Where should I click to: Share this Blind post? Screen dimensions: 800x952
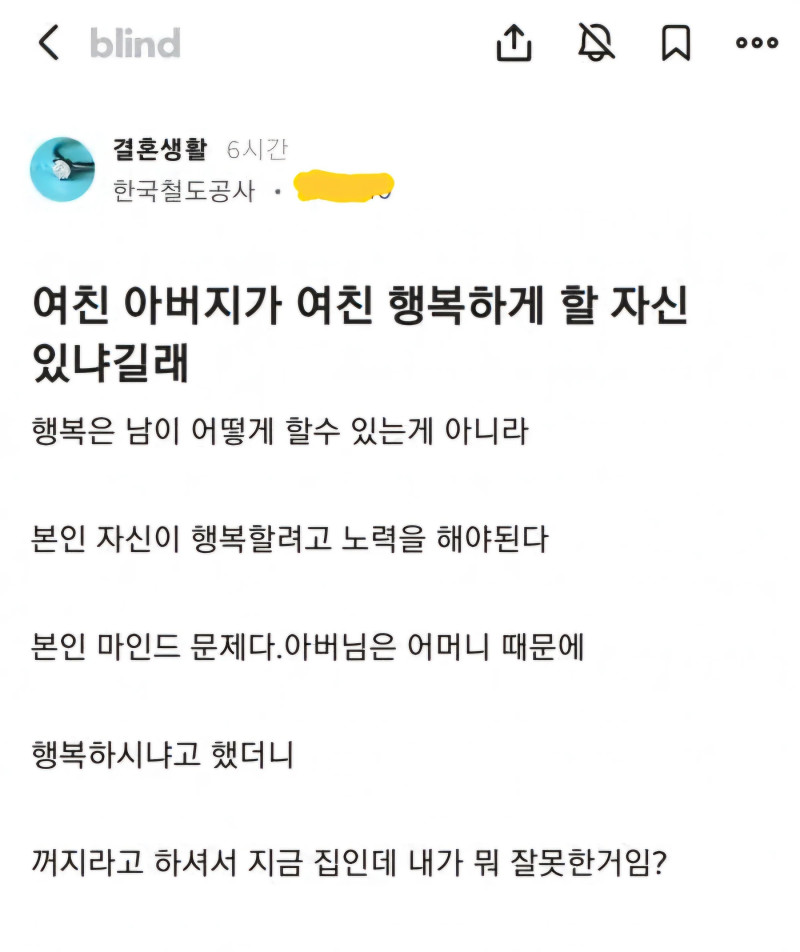(x=514, y=43)
